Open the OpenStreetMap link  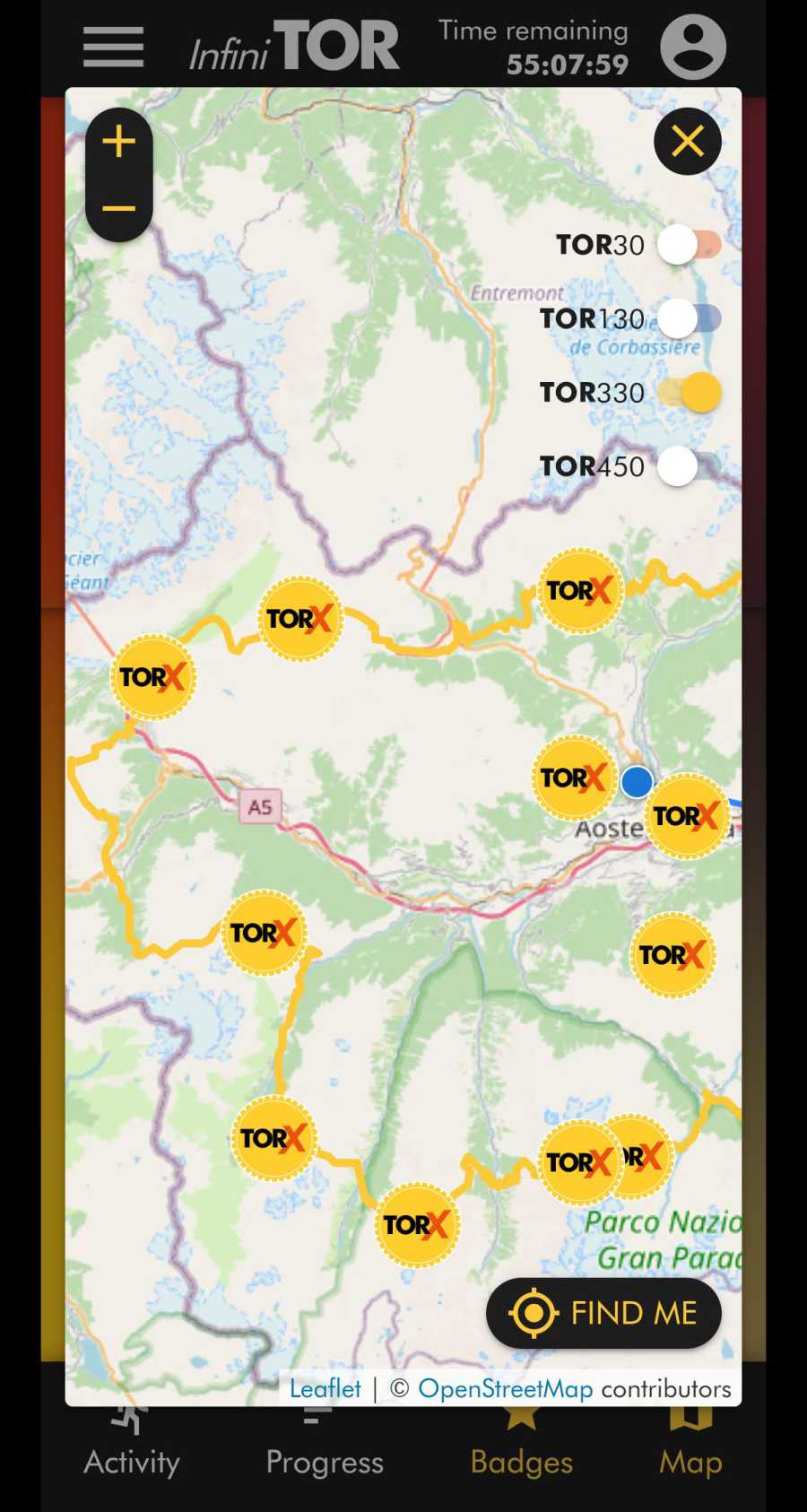(505, 1388)
